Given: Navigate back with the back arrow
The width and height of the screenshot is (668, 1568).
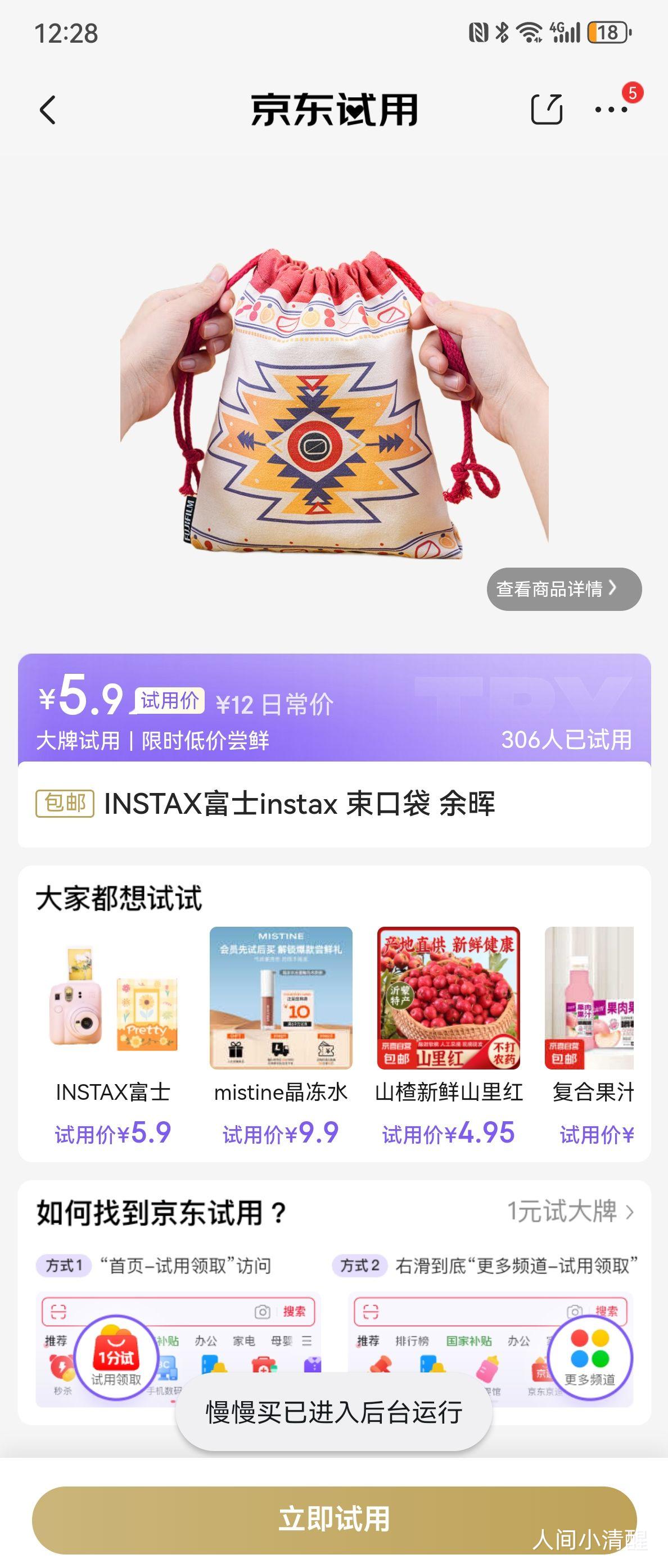Looking at the screenshot, I should click(x=47, y=111).
